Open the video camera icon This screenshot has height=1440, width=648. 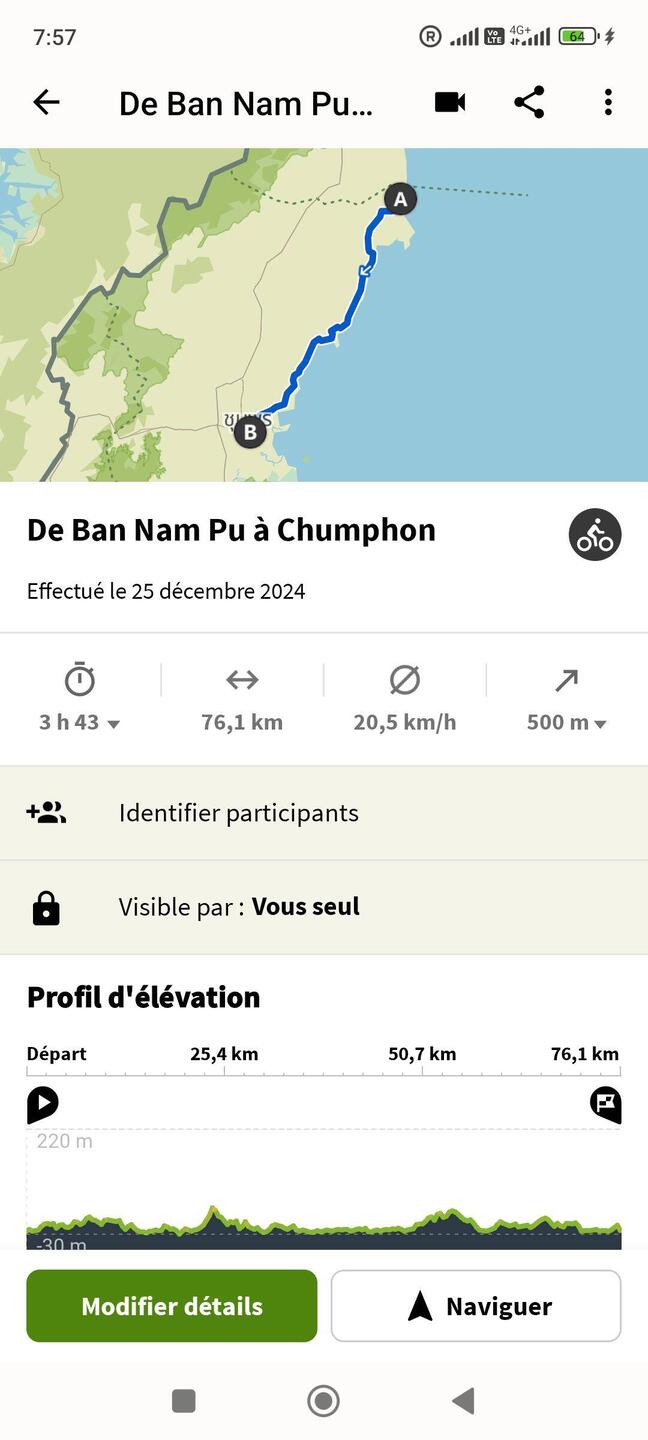(x=450, y=102)
